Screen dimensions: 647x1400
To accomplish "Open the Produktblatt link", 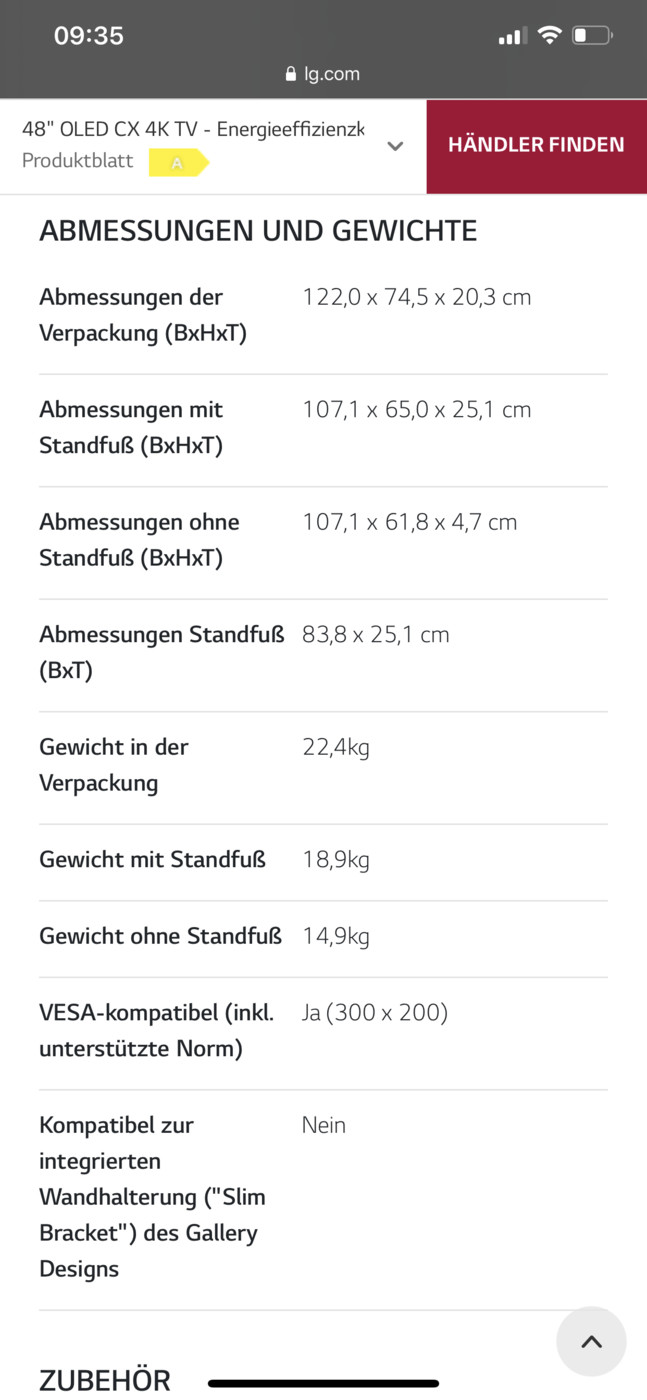I will click(78, 161).
